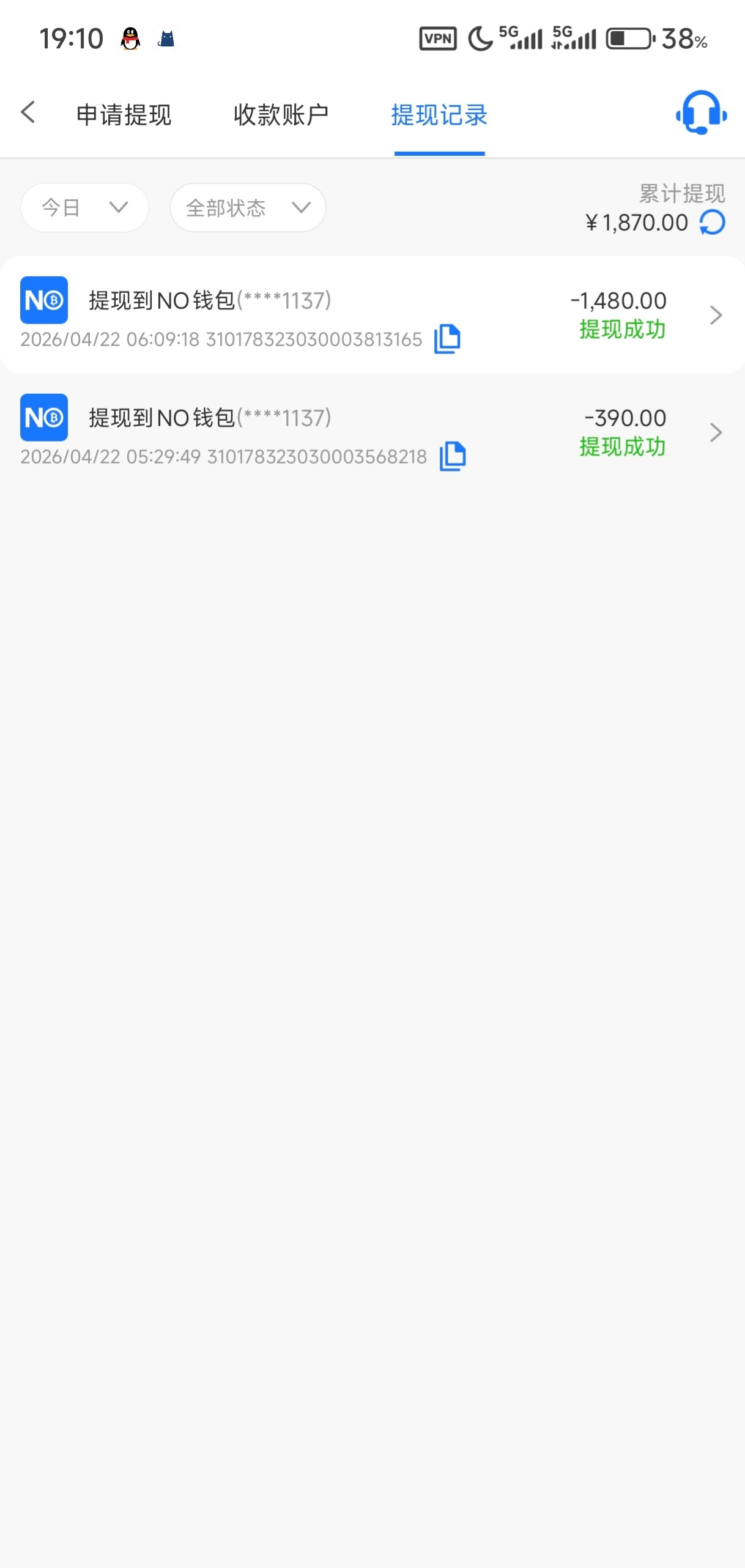Viewport: 745px width, 1568px height.
Task: Switch to the 申请提现 tab
Action: [124, 115]
